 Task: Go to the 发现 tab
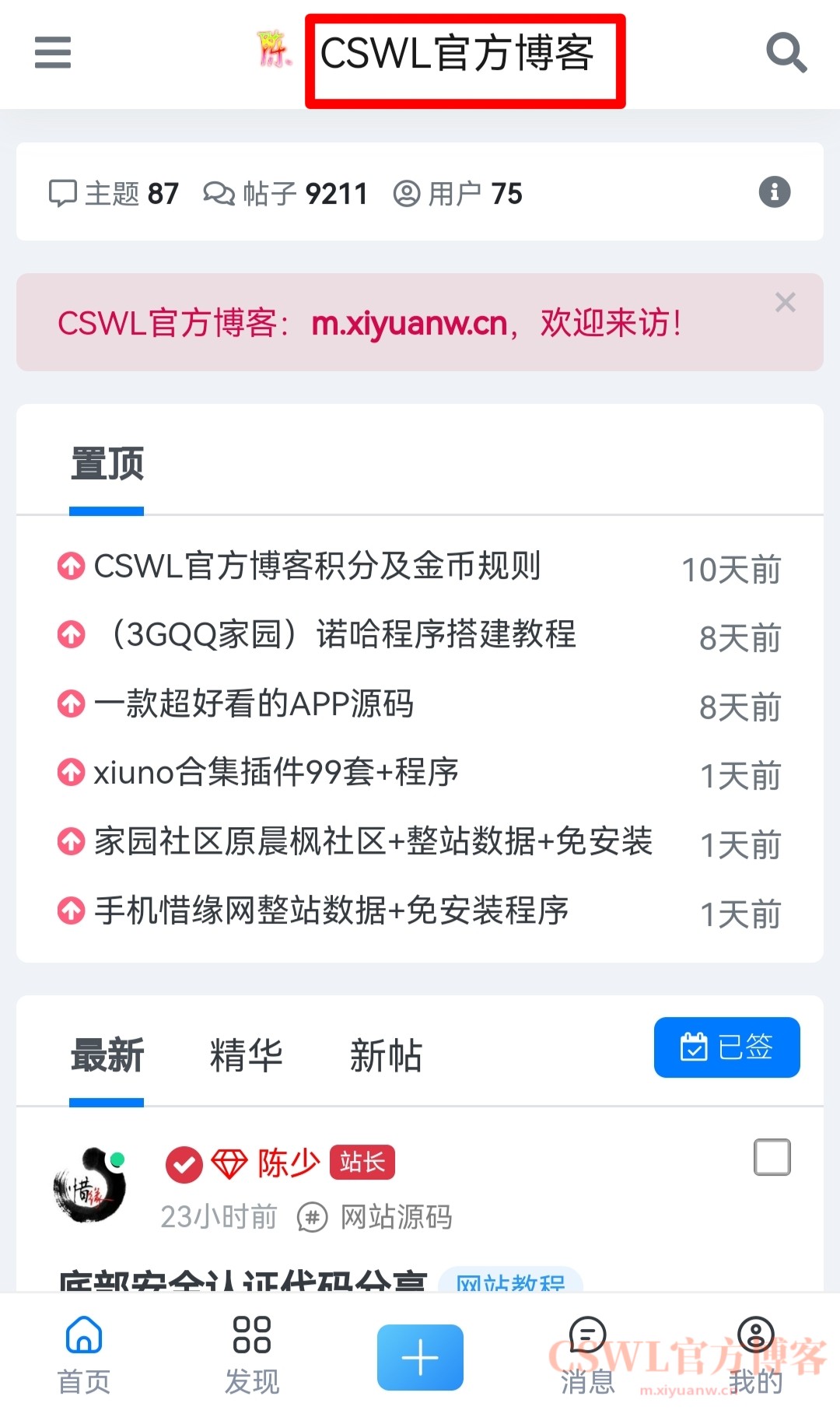(252, 1356)
